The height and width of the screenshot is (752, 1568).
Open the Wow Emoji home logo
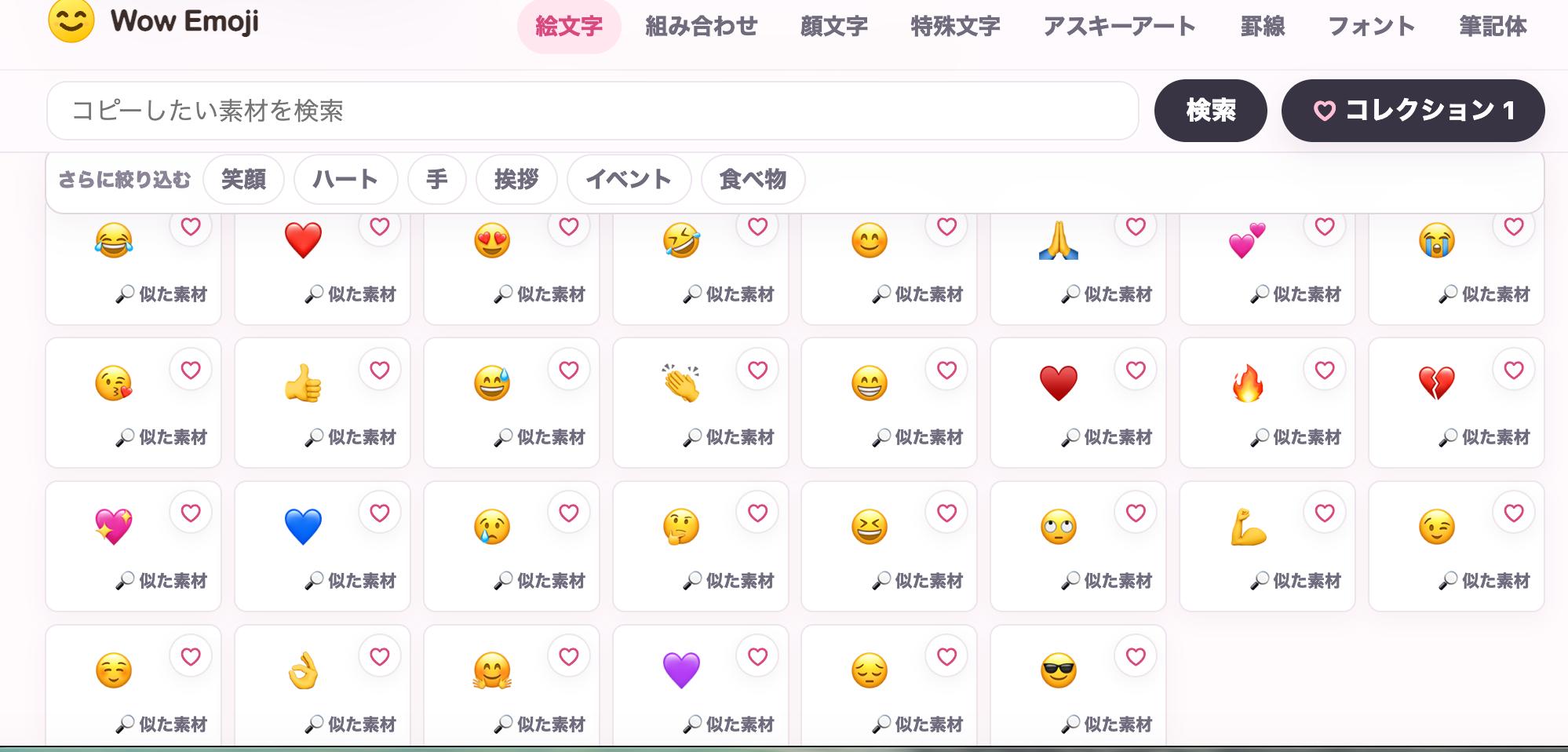click(x=153, y=21)
